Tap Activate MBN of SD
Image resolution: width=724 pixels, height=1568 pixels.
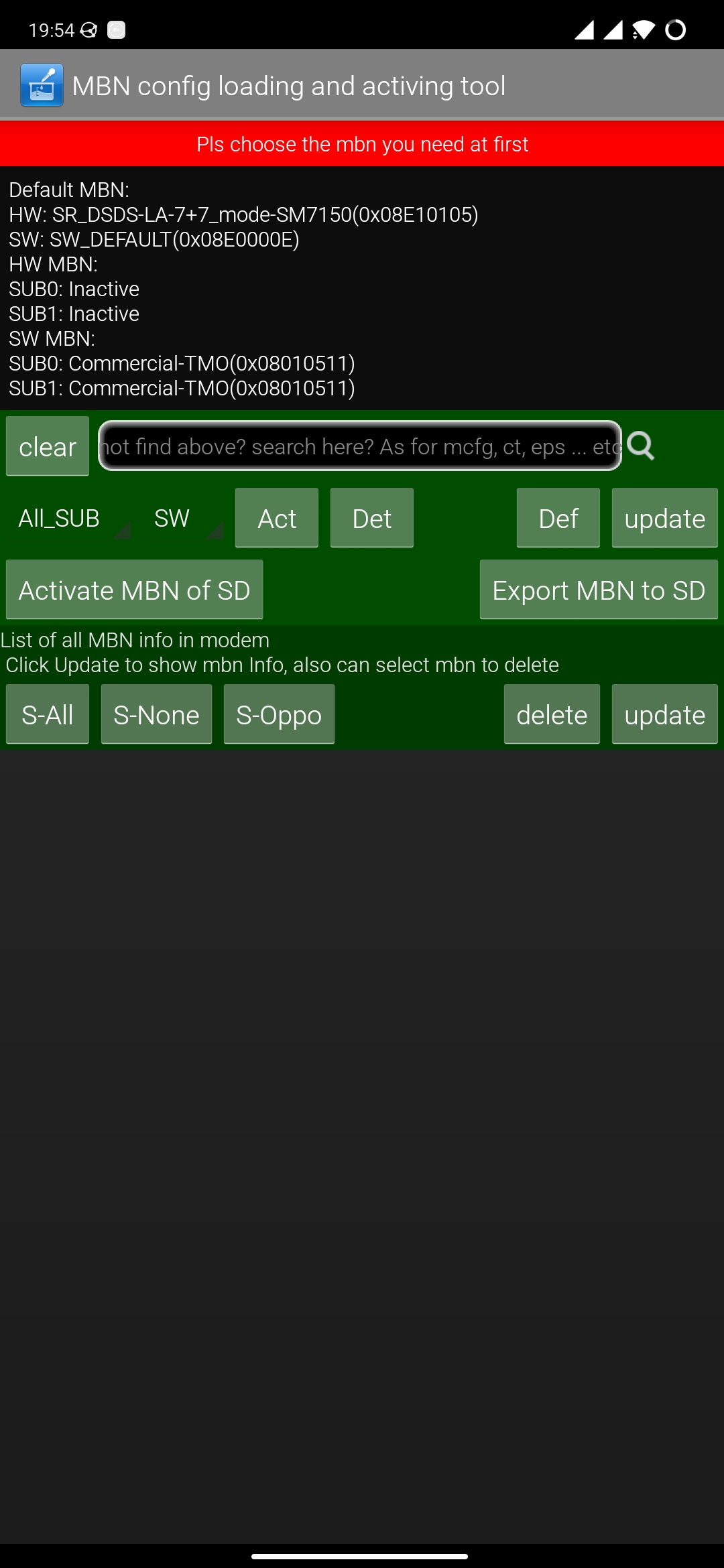135,590
